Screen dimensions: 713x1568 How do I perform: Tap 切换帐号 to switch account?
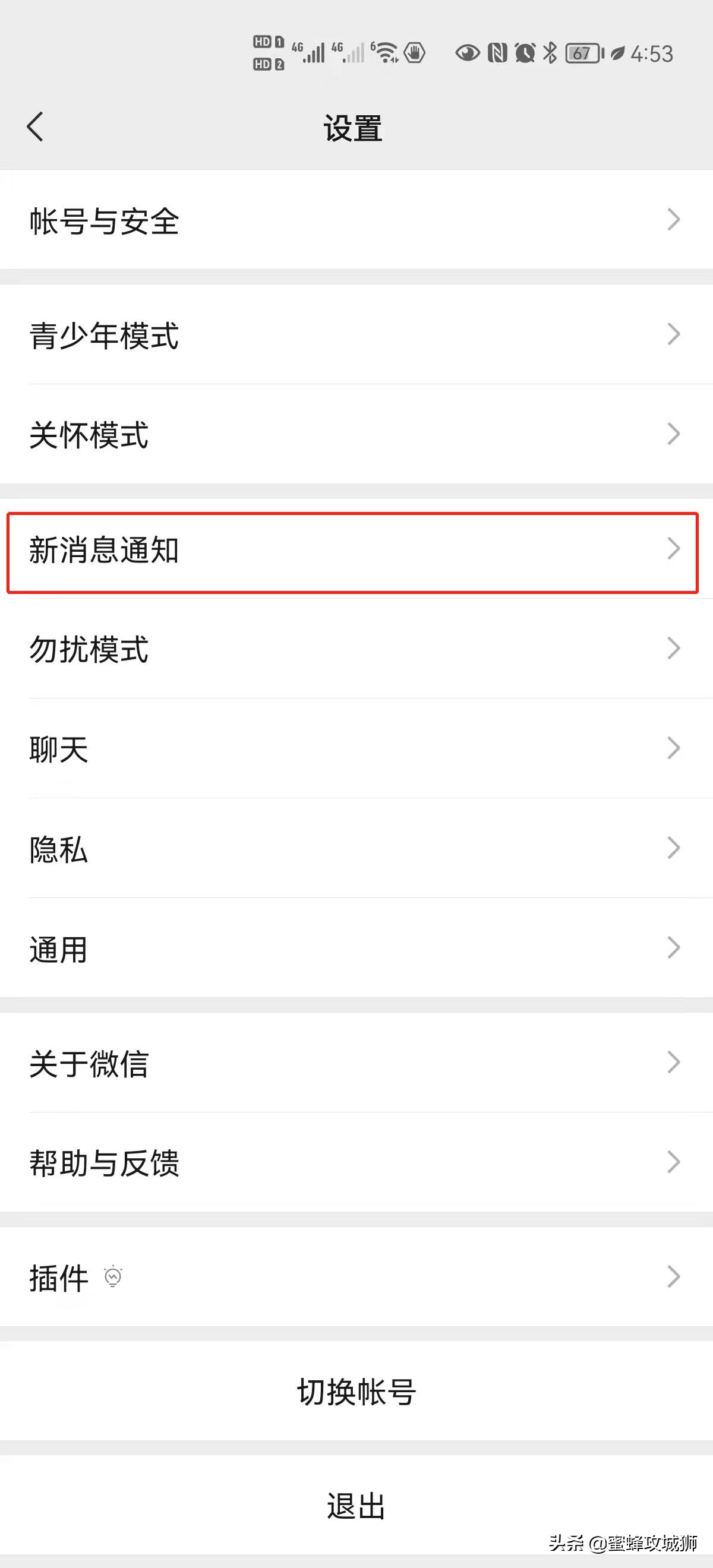pyautogui.click(x=356, y=1392)
